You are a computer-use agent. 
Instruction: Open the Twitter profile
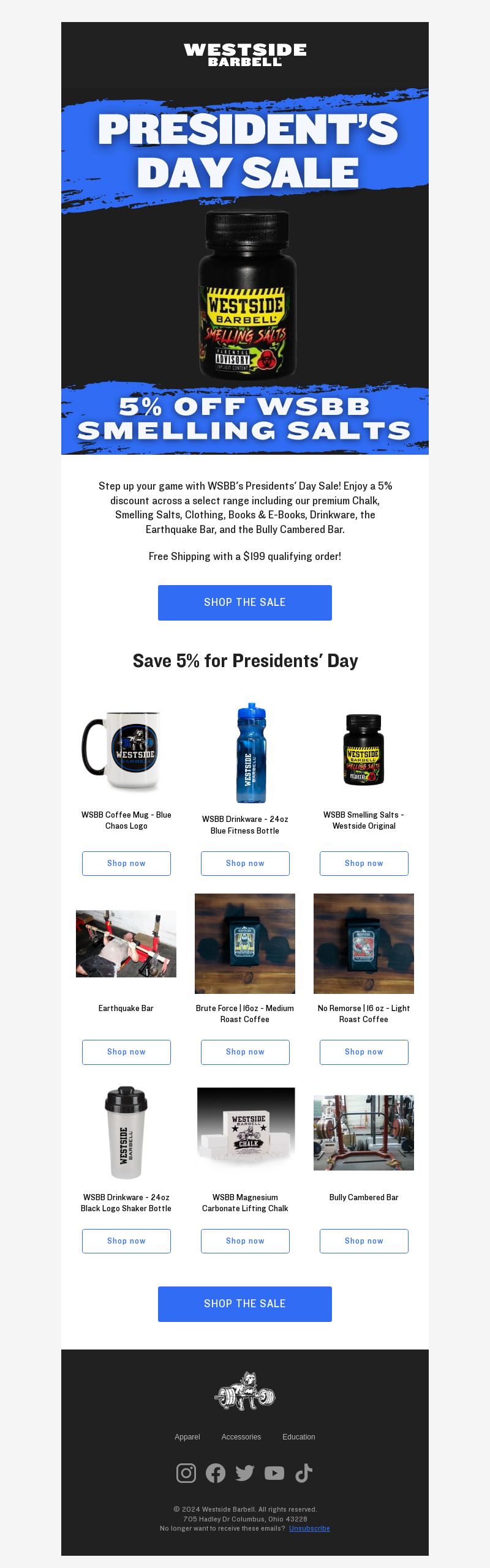[x=245, y=1473]
